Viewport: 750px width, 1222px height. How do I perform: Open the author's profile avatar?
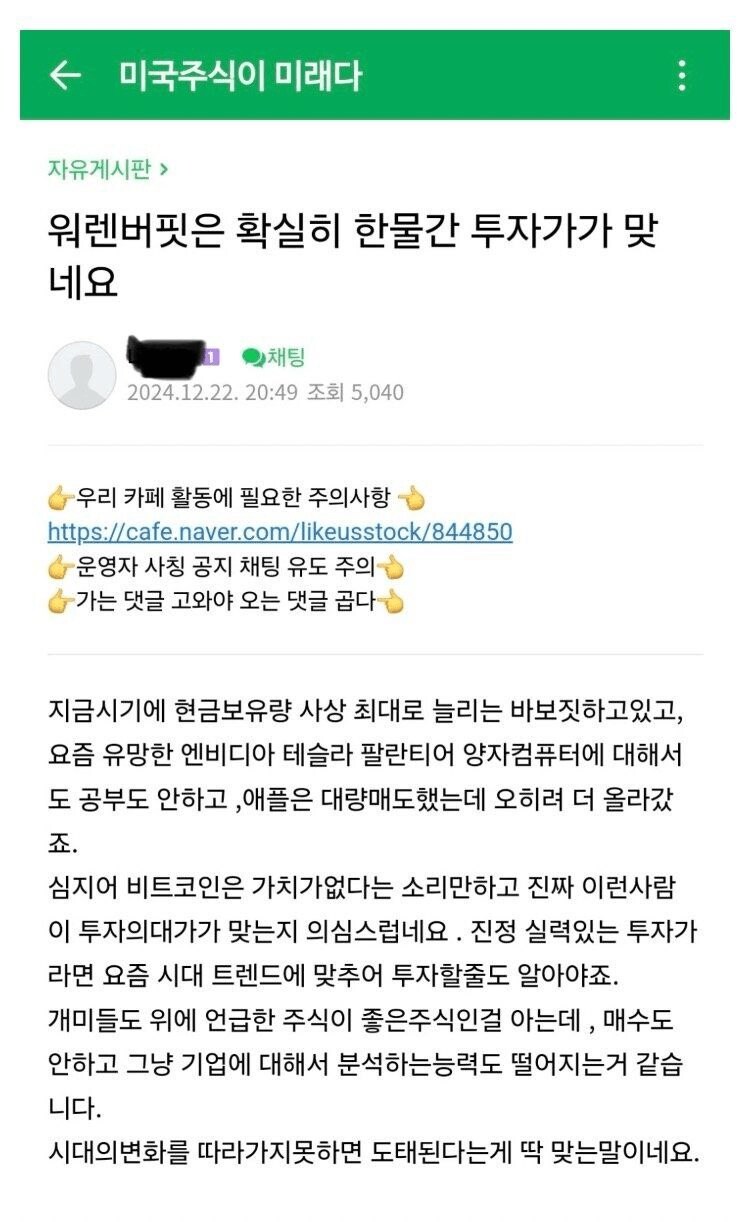82,375
